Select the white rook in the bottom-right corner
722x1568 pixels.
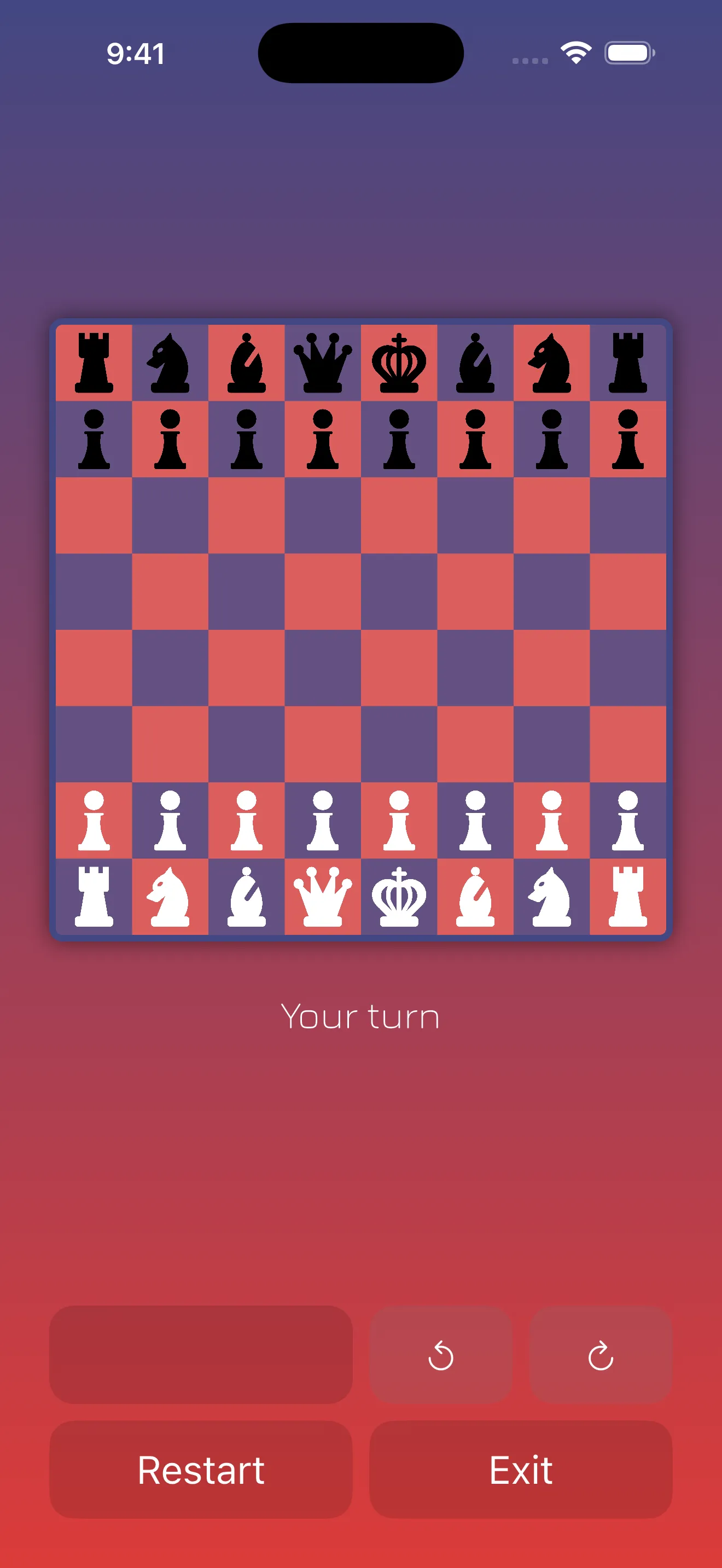tap(627, 897)
